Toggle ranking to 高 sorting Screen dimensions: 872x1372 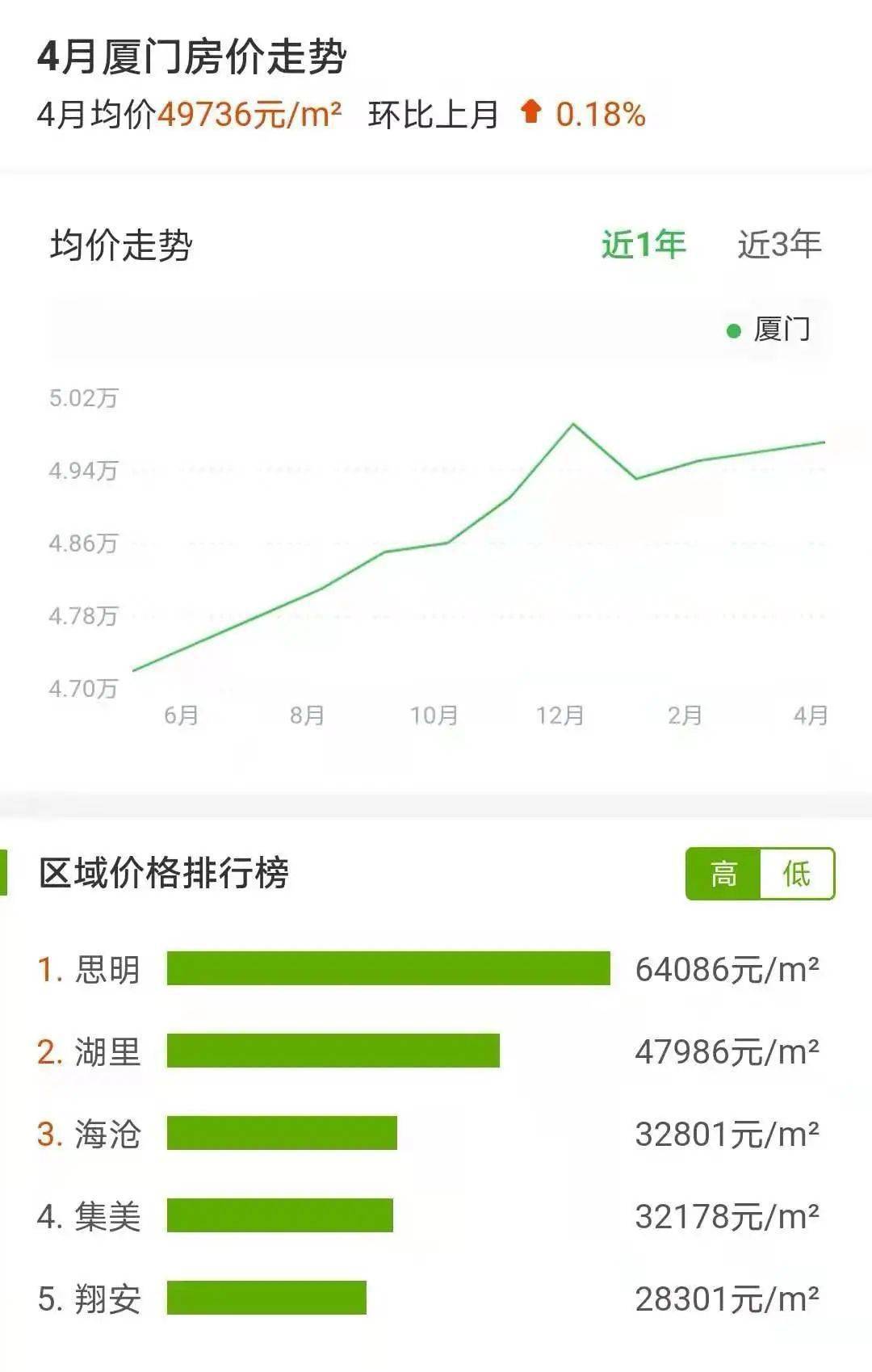[x=724, y=875]
